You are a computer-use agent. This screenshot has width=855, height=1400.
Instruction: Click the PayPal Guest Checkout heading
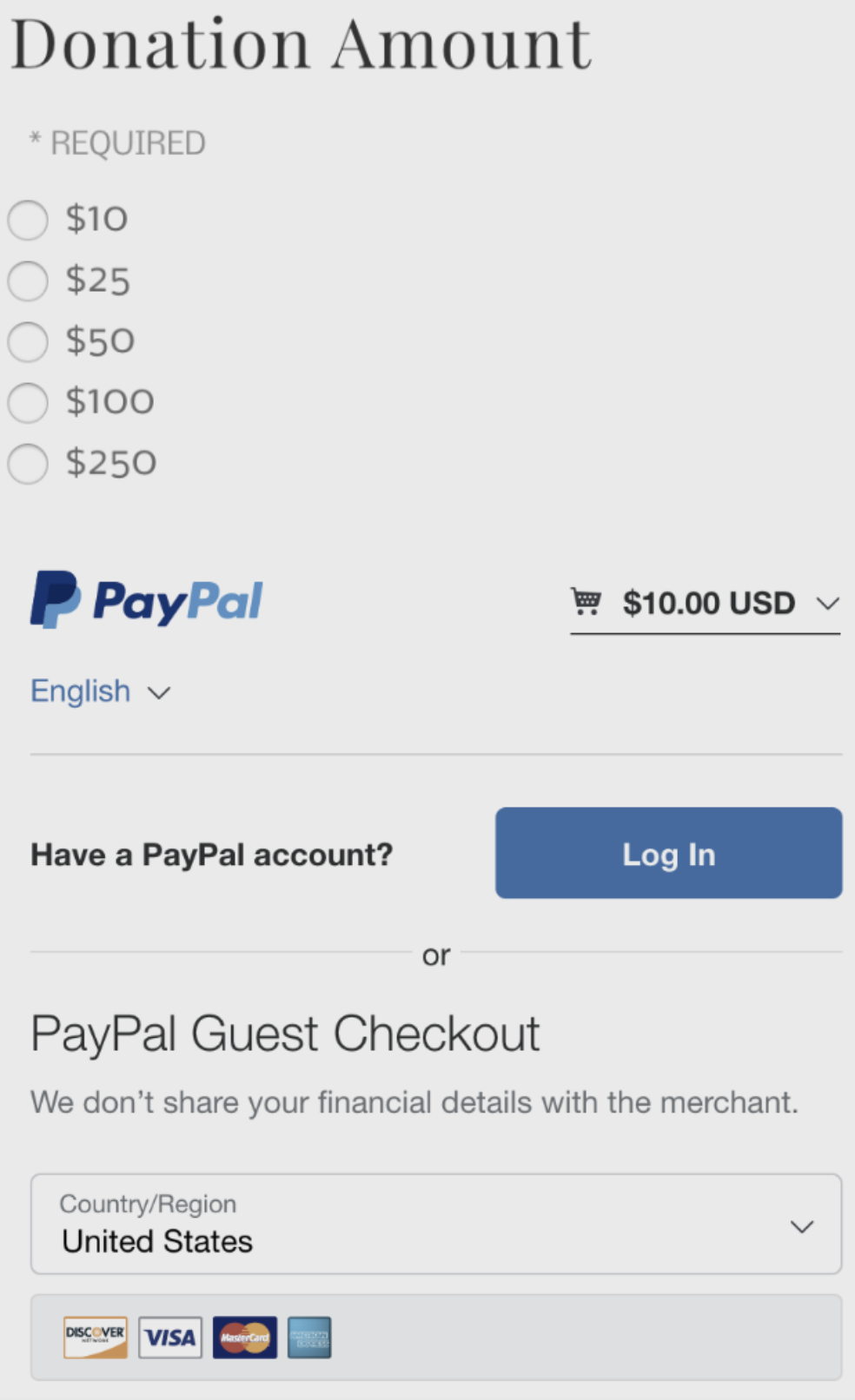[x=286, y=1033]
